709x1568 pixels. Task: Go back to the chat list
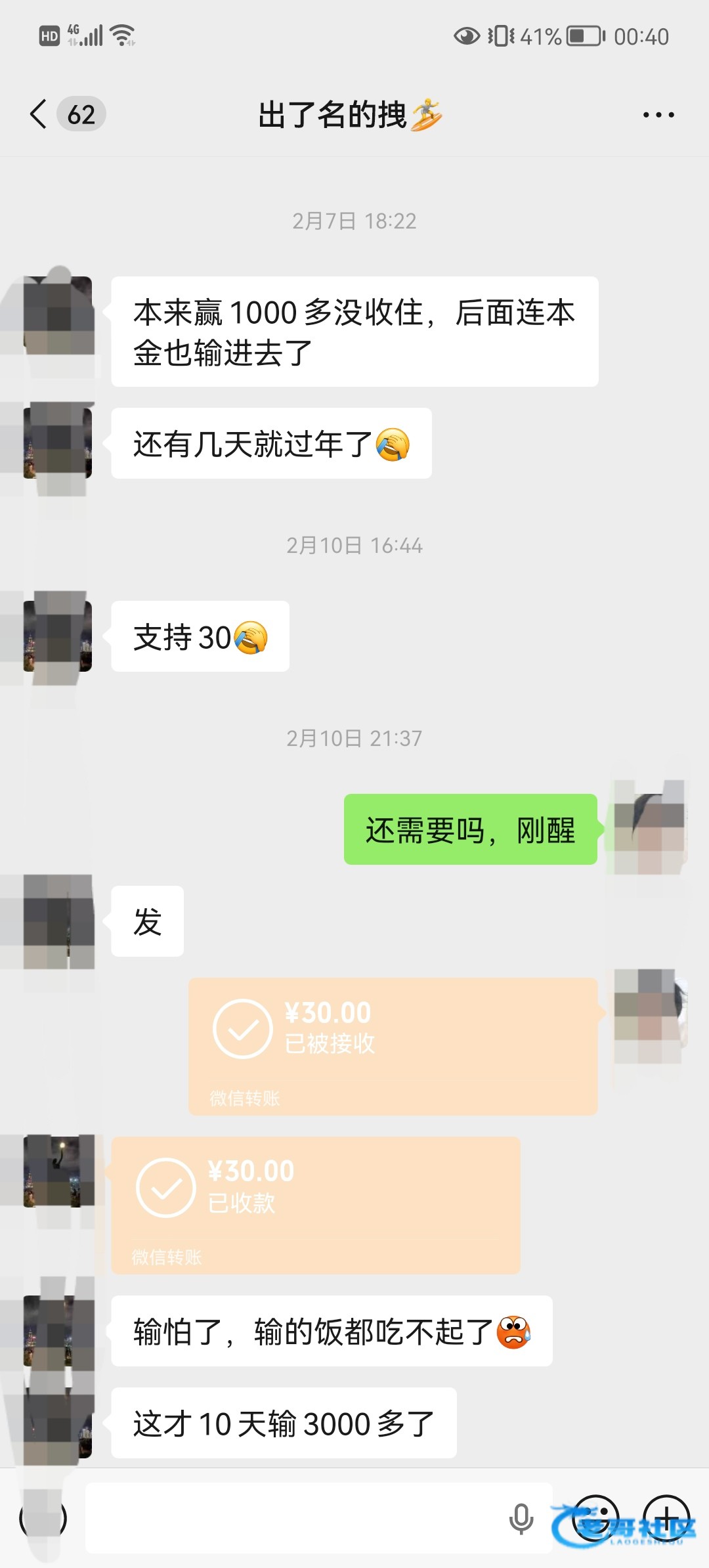tap(39, 114)
